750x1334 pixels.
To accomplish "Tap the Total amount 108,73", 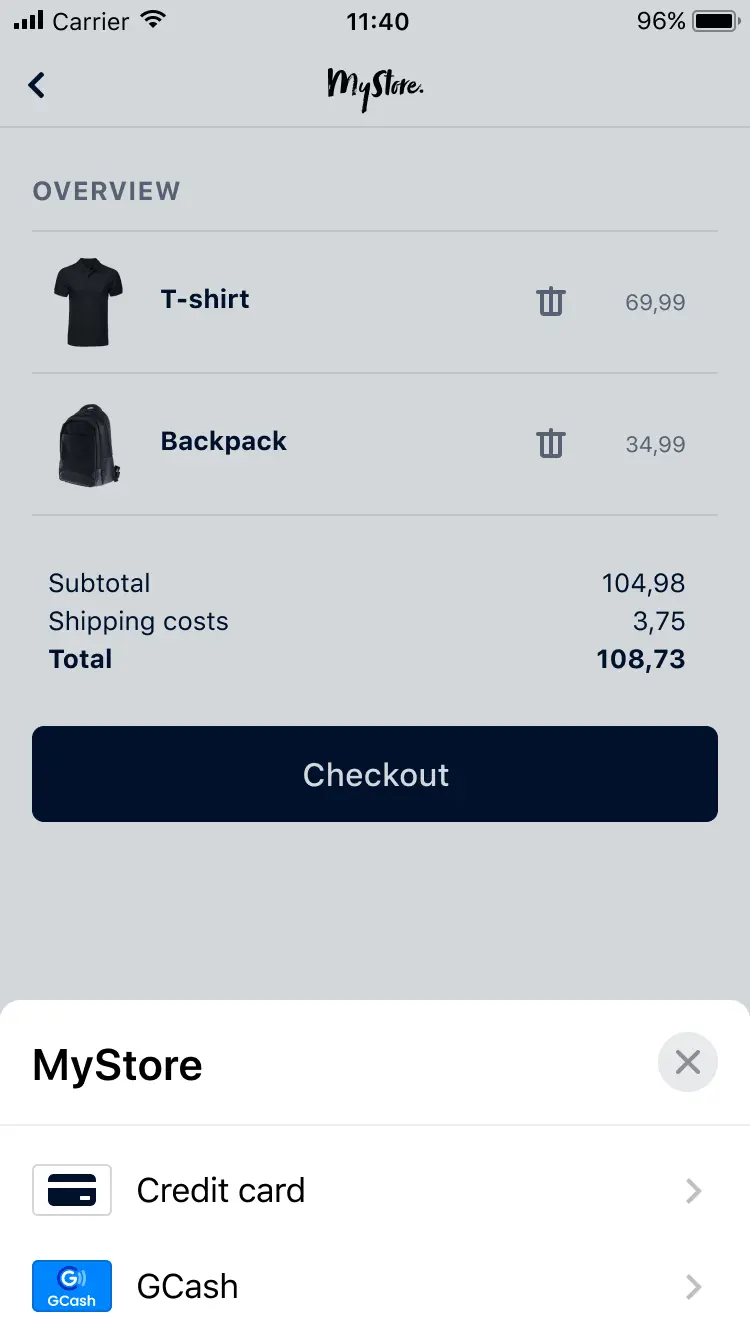I will (641, 659).
